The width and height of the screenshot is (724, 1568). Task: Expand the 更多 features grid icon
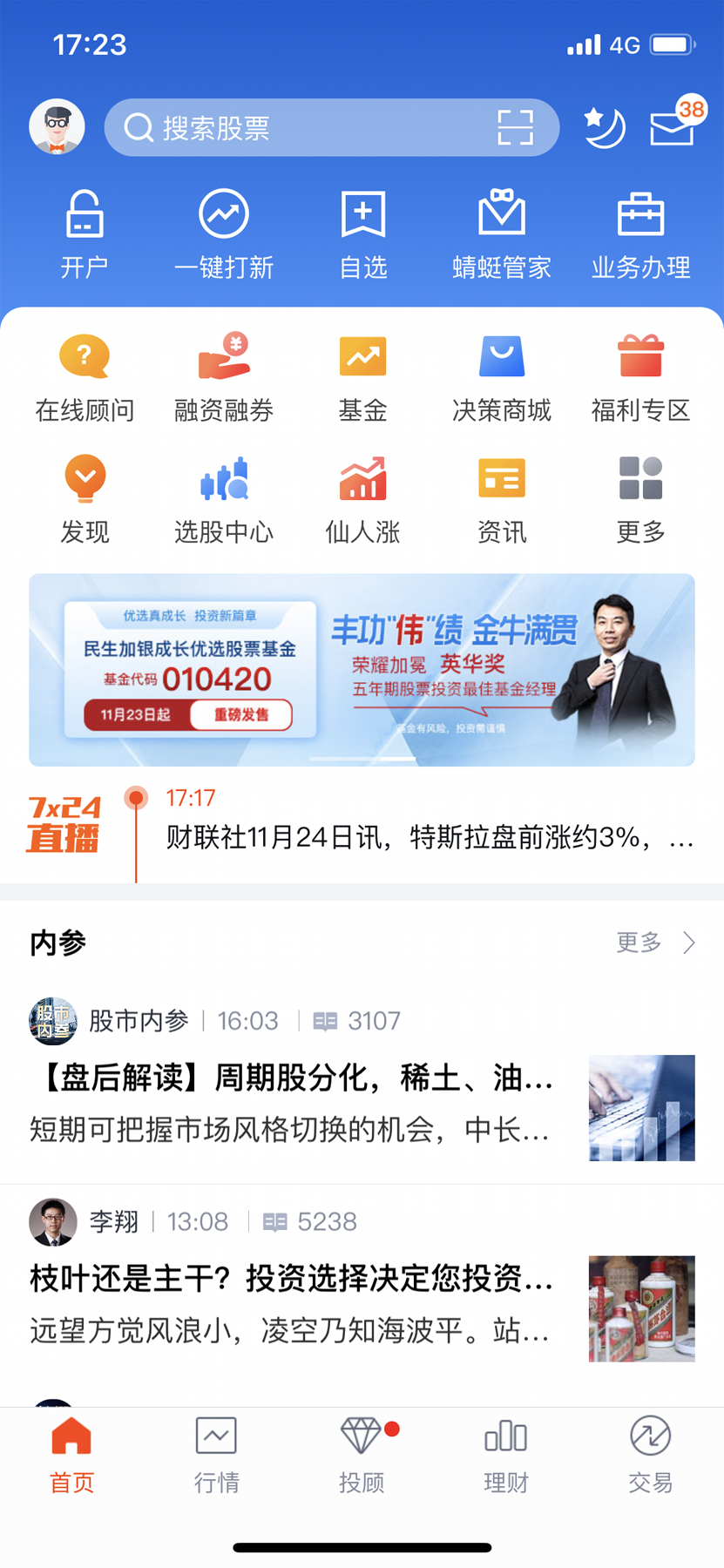pos(640,497)
